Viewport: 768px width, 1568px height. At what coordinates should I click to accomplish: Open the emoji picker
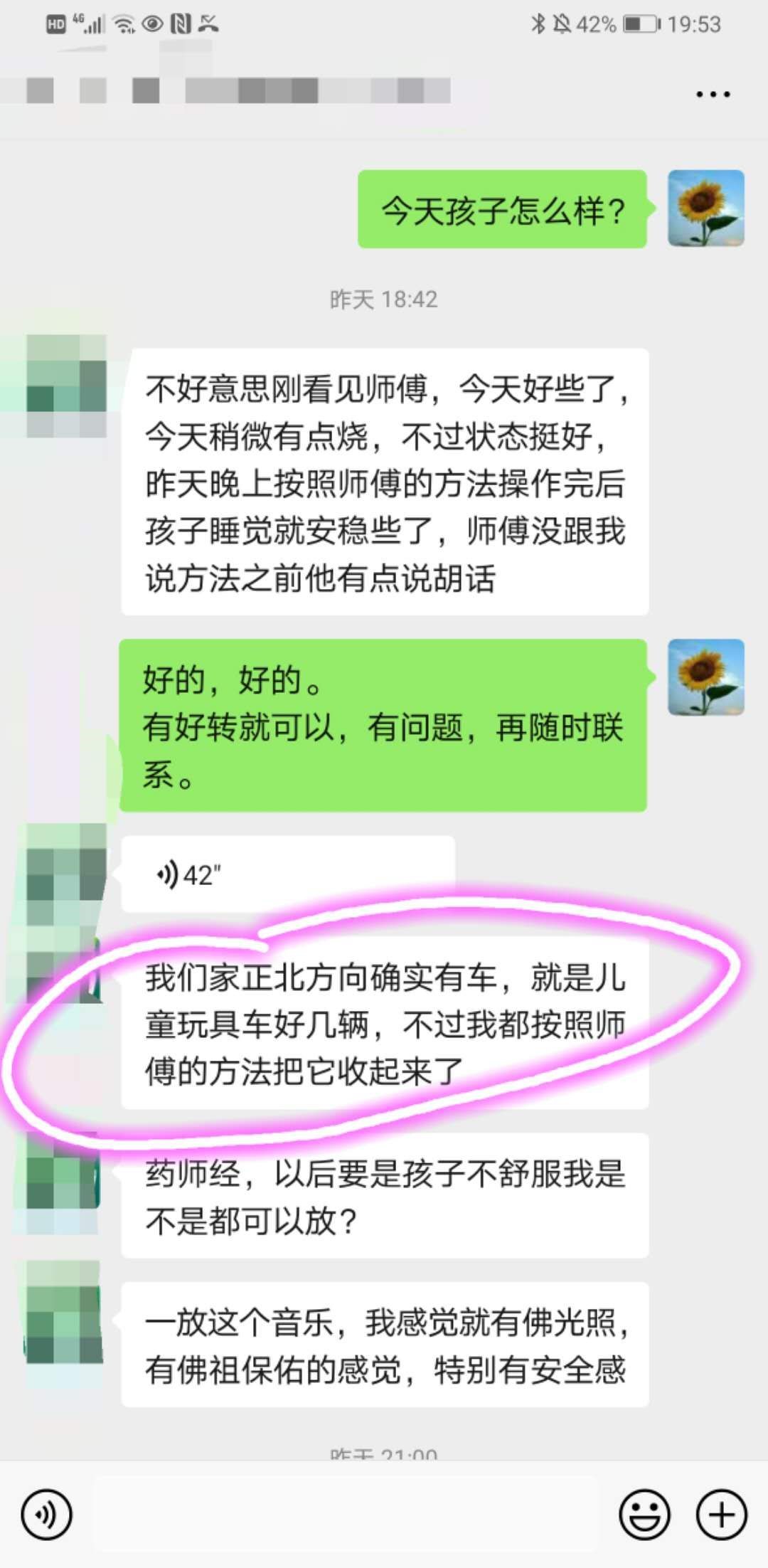[x=644, y=1515]
